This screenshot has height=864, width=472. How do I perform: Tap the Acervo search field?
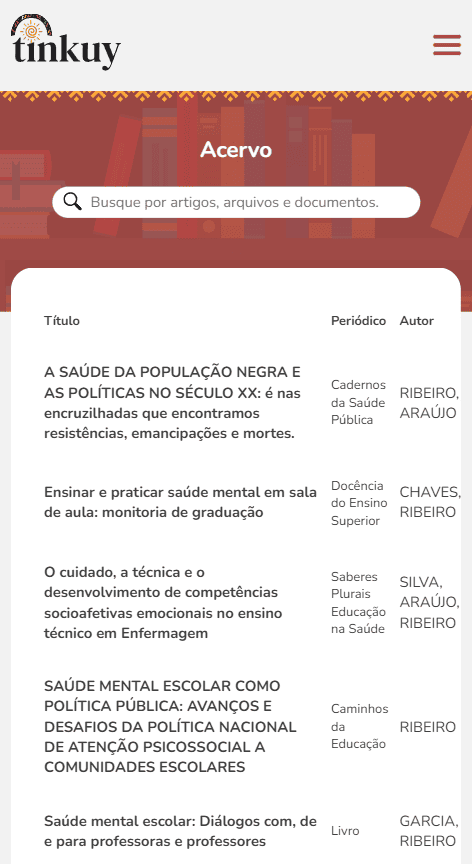[236, 202]
